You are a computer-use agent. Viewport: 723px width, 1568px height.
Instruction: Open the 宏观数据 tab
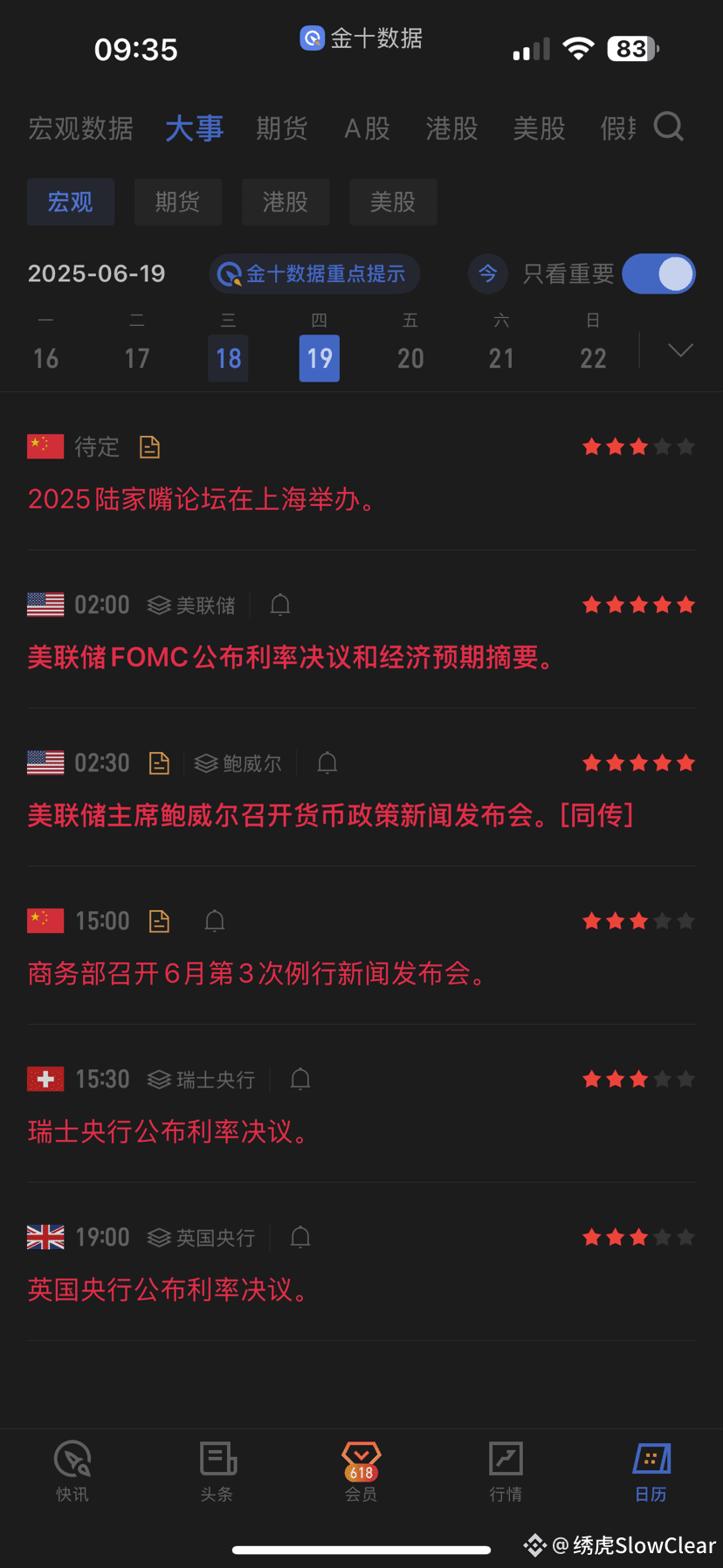[80, 128]
